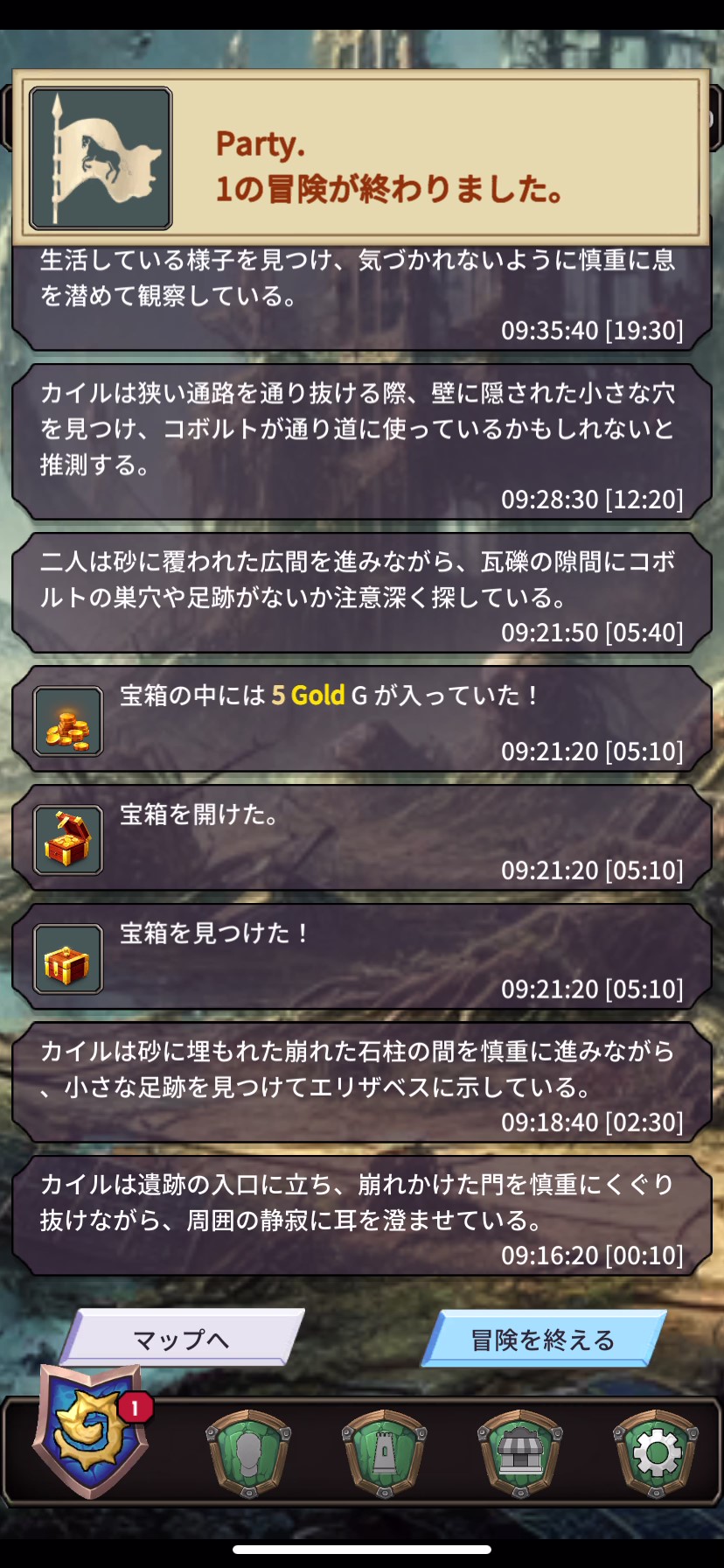End the adventure with 冒険を終える

[x=543, y=1339]
